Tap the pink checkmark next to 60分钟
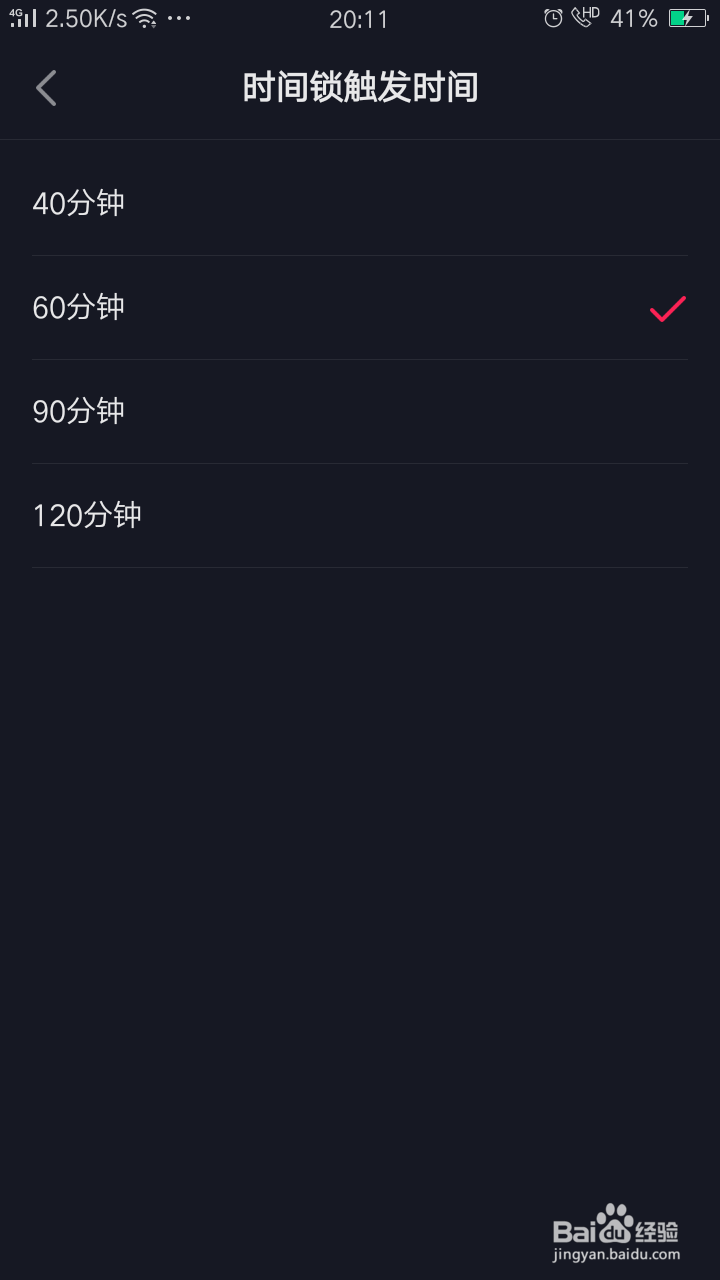Image resolution: width=720 pixels, height=1280 pixels. (668, 309)
